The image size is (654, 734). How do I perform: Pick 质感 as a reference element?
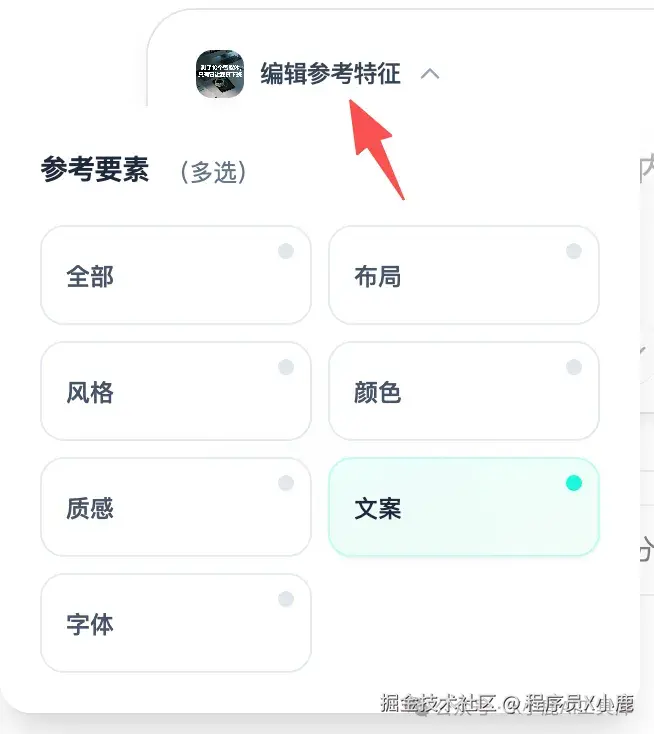[176, 507]
